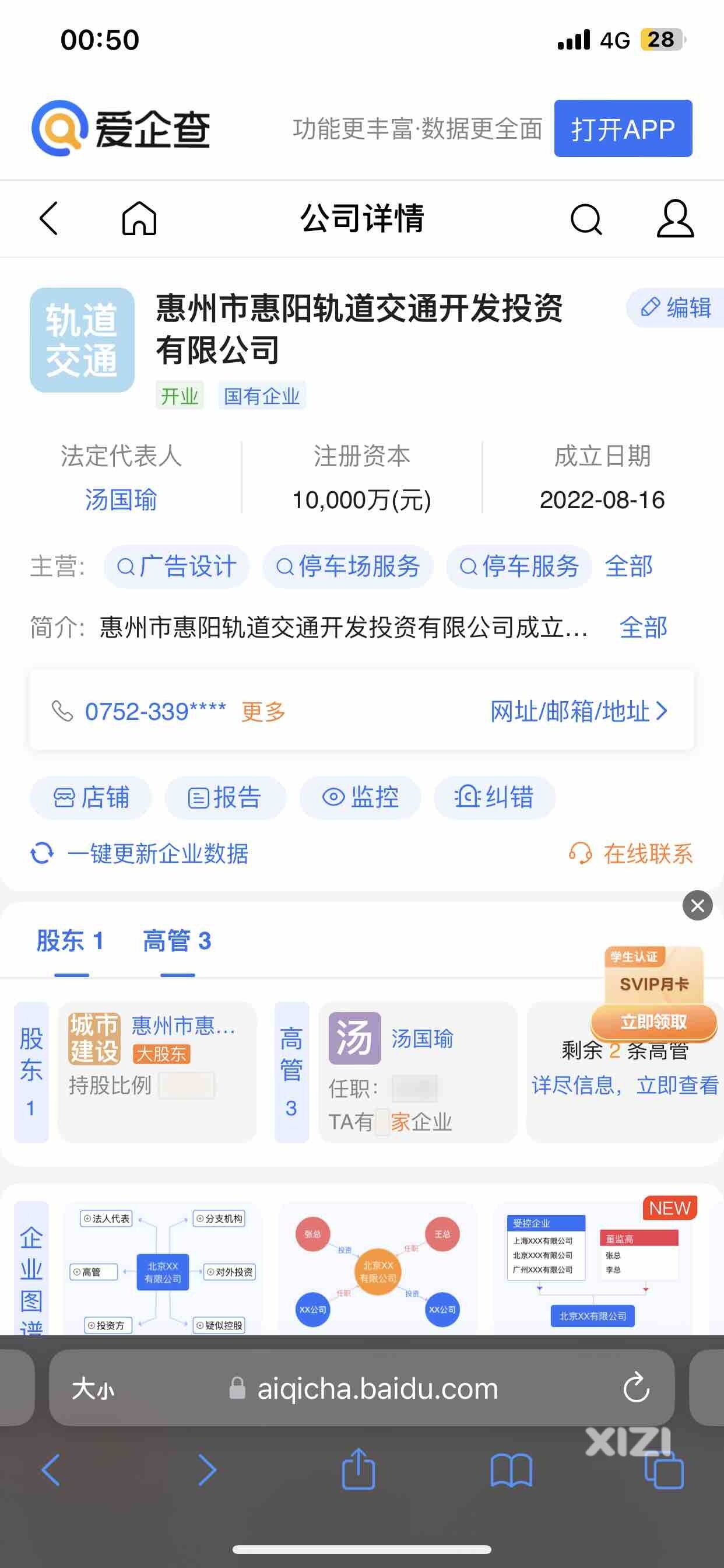724x1568 pixels.
Task: Open 网址/邮箱/地址 details
Action: tap(579, 711)
